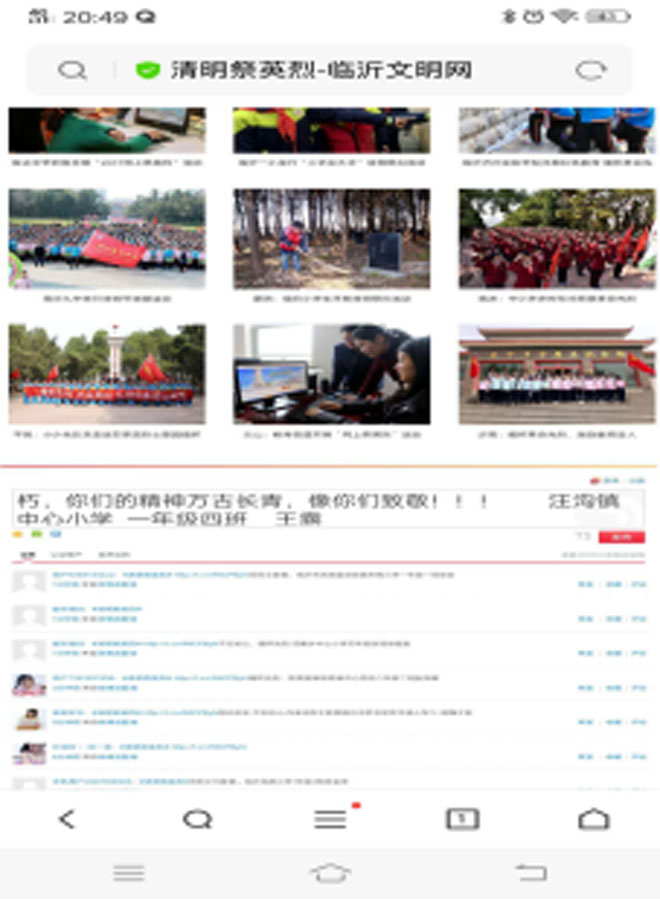This screenshot has width=660, height=901.
Task: Tap the system back button
Action: [531, 873]
